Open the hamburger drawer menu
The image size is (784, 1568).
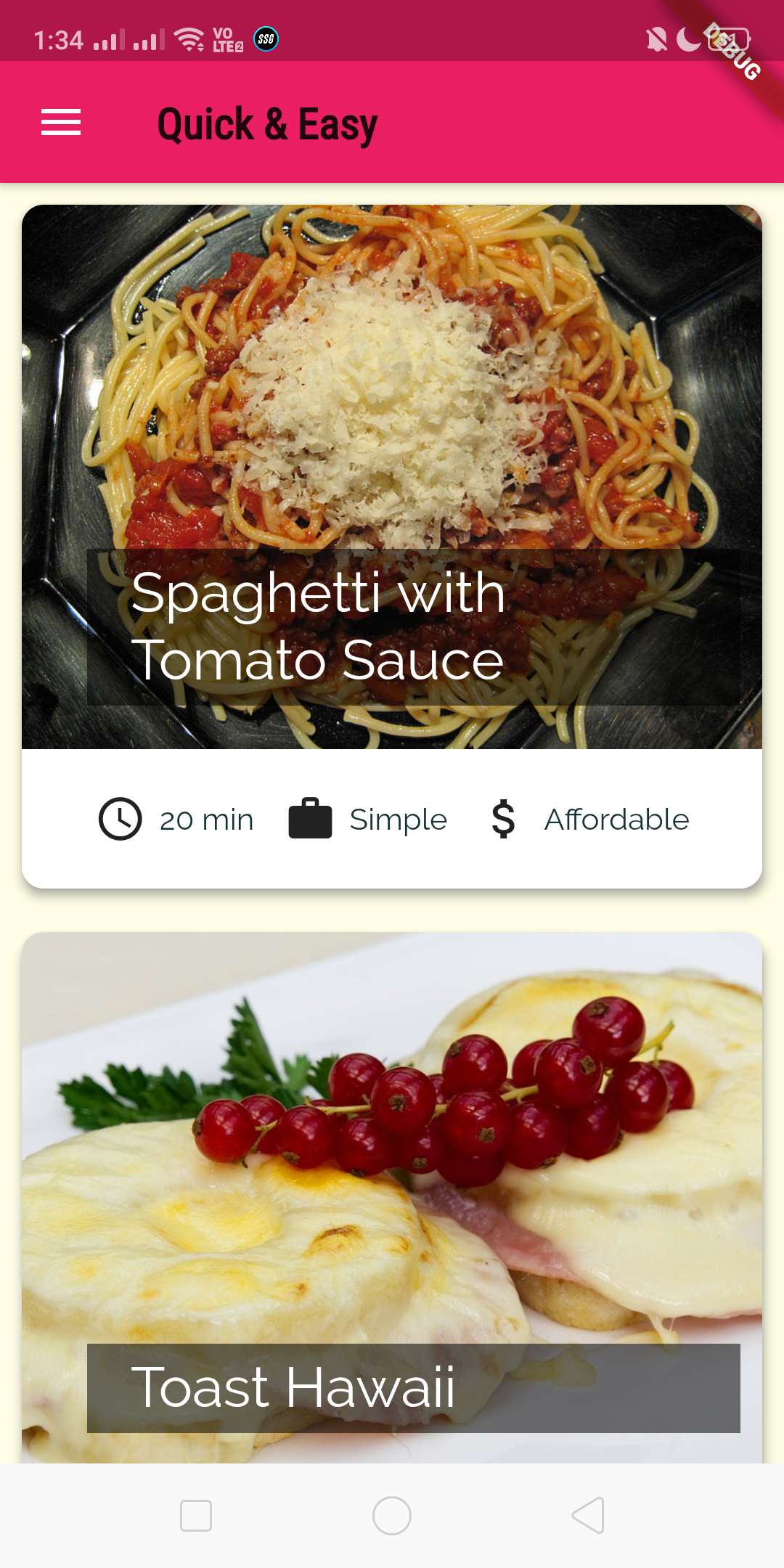(x=61, y=122)
